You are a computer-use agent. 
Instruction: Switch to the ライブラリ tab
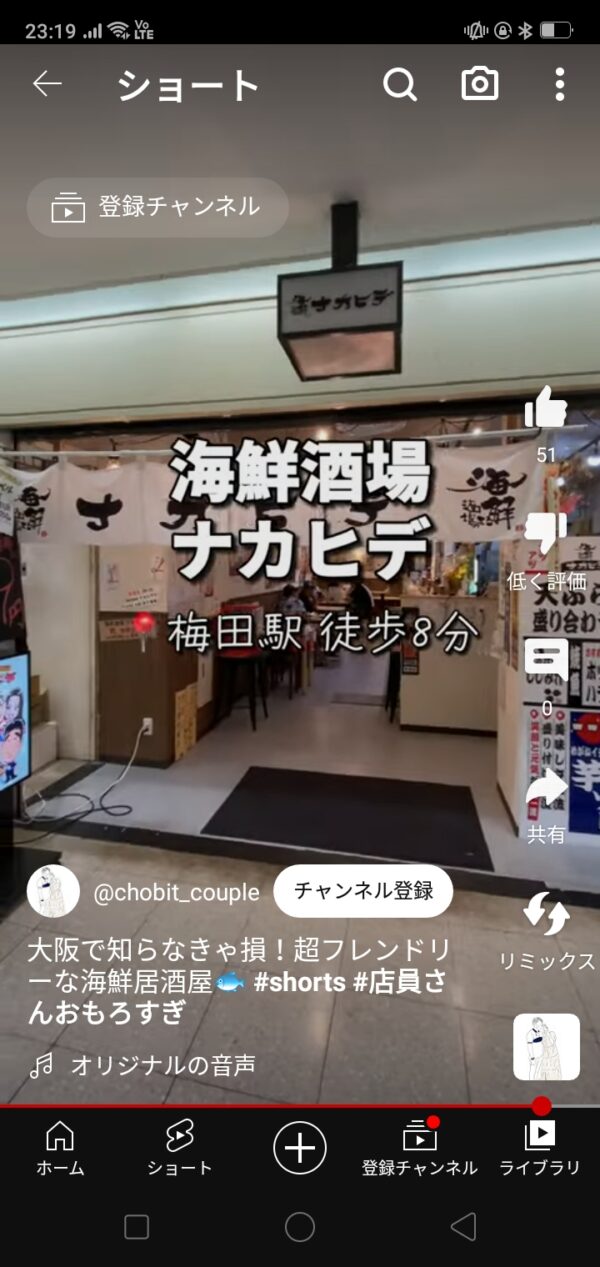[x=540, y=1147]
